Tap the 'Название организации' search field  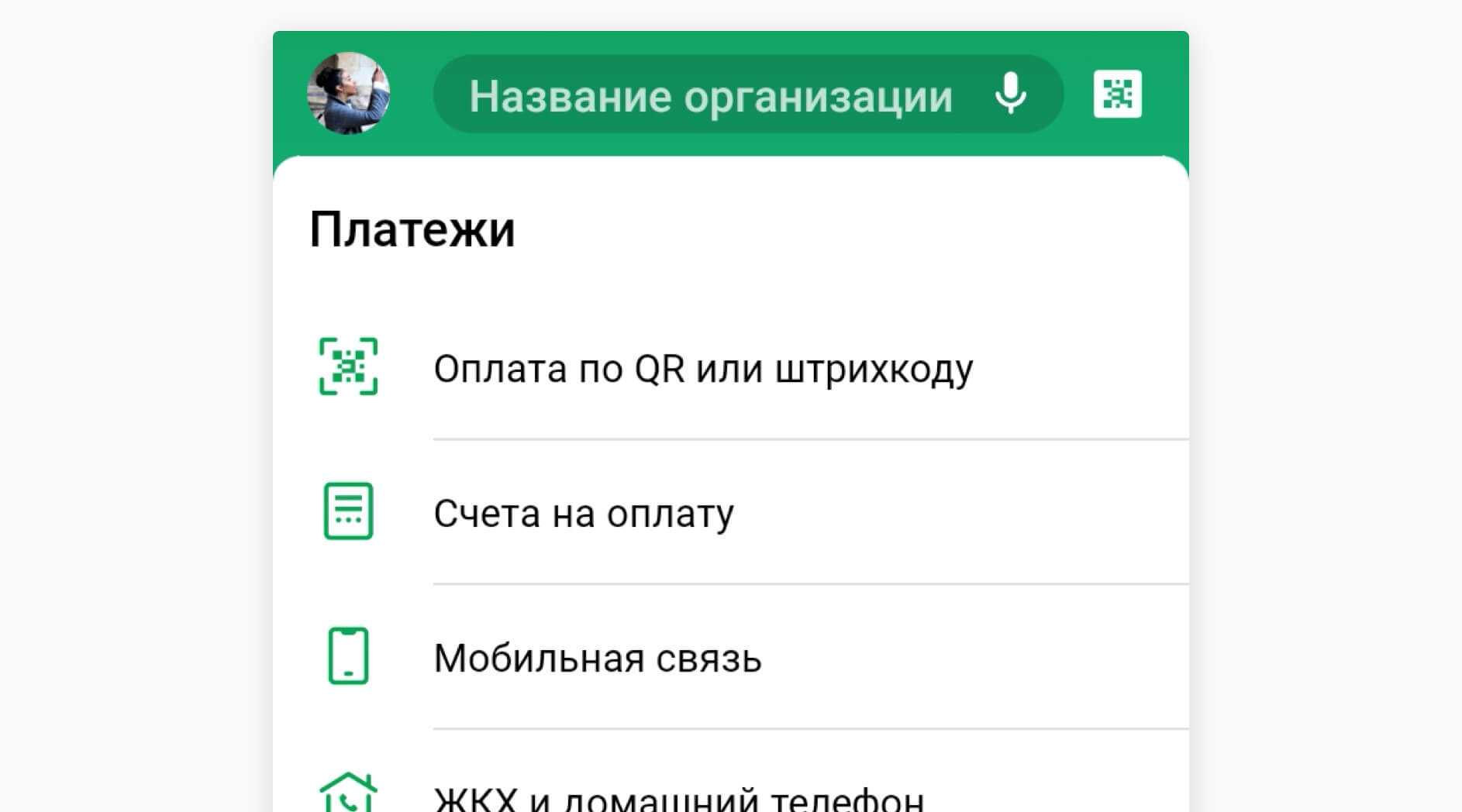click(709, 96)
